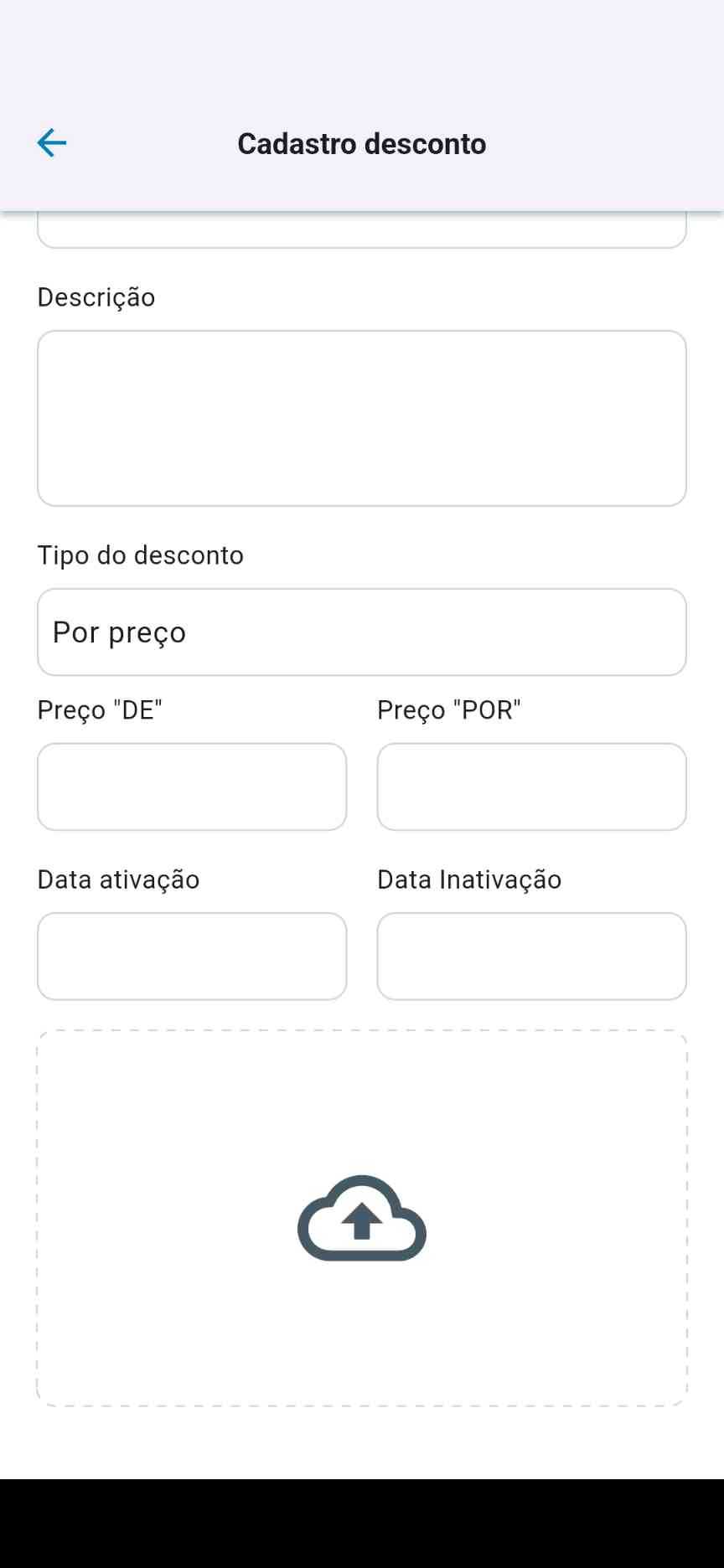Tap the Descrição text area

click(362, 418)
